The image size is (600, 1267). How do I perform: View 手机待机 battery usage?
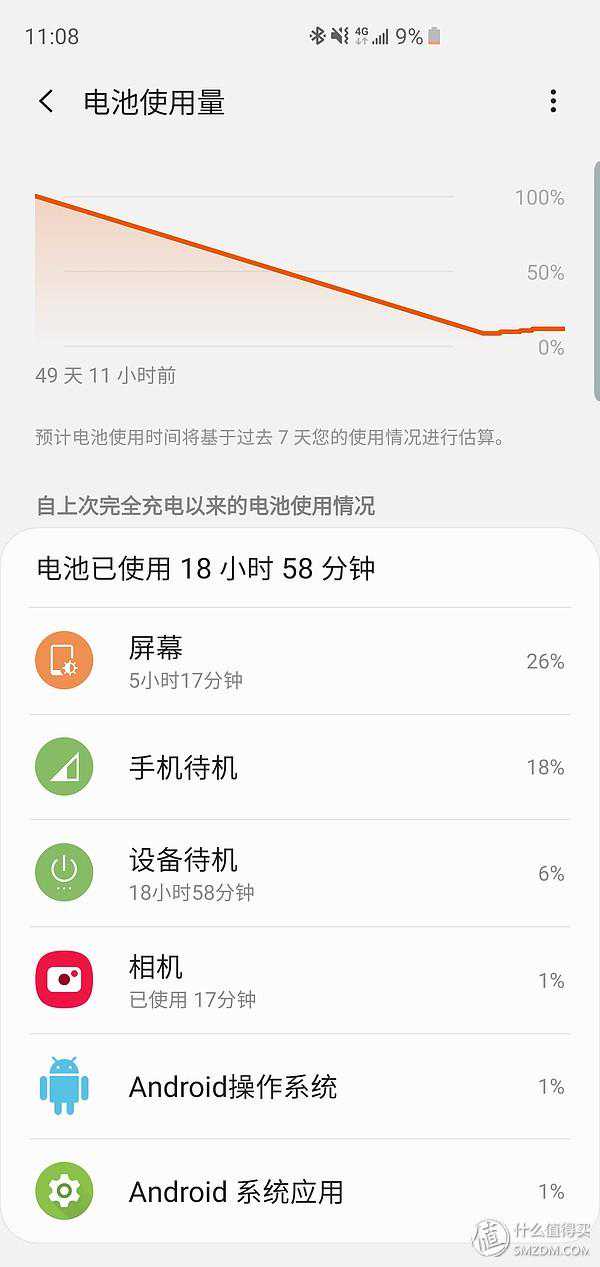tap(300, 768)
